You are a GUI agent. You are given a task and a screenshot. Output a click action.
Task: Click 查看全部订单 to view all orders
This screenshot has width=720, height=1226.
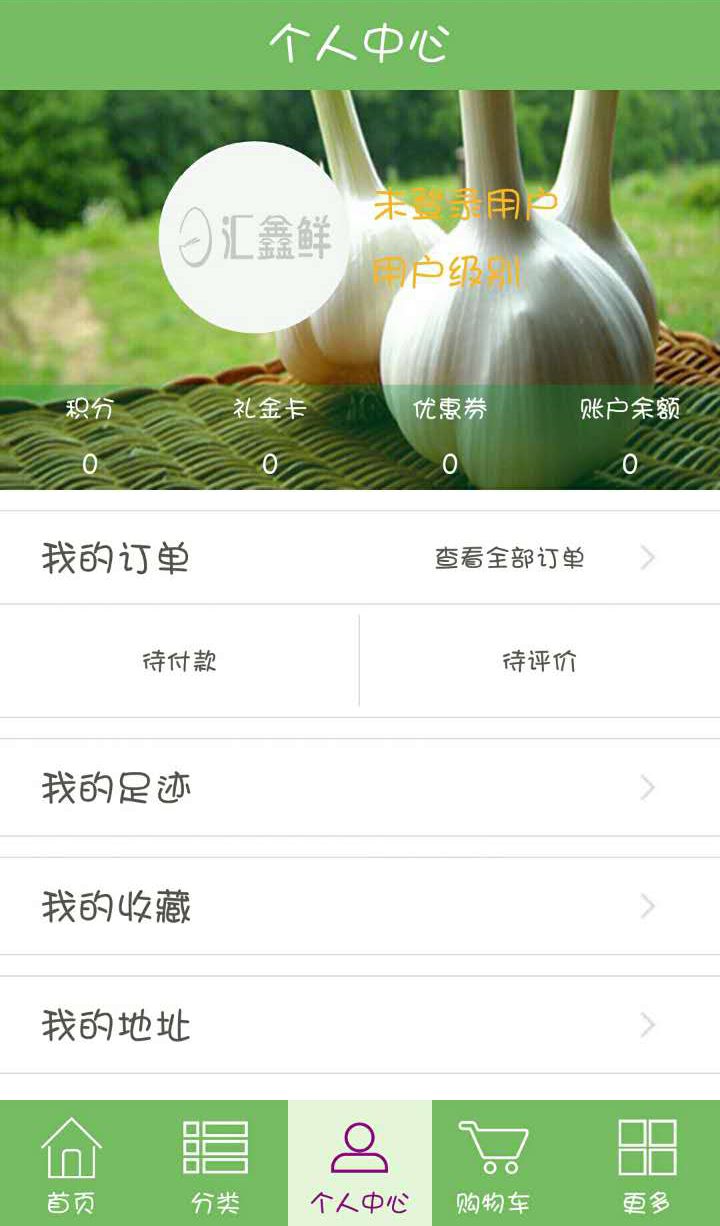tap(512, 558)
